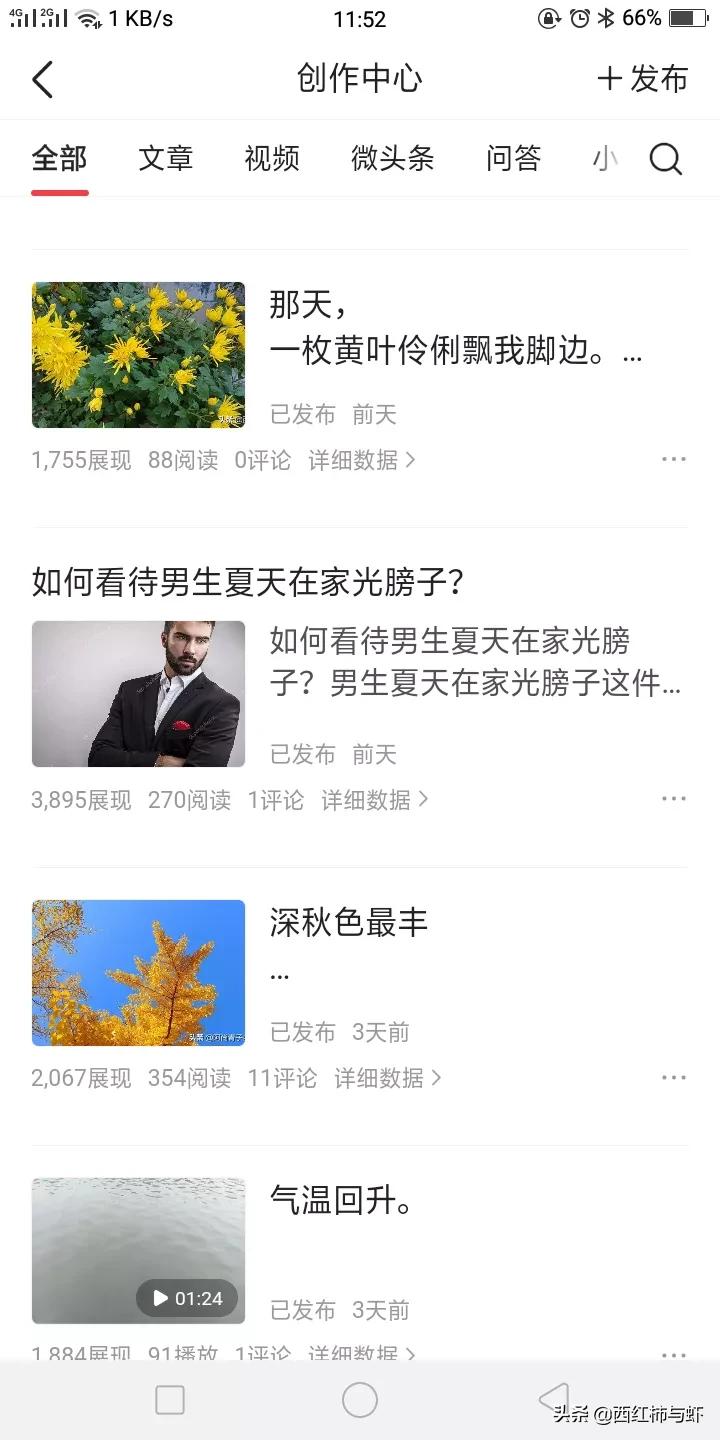Screen dimensions: 720x1440
Task: Open the alarm clock icon in the status bar
Action: [578, 17]
